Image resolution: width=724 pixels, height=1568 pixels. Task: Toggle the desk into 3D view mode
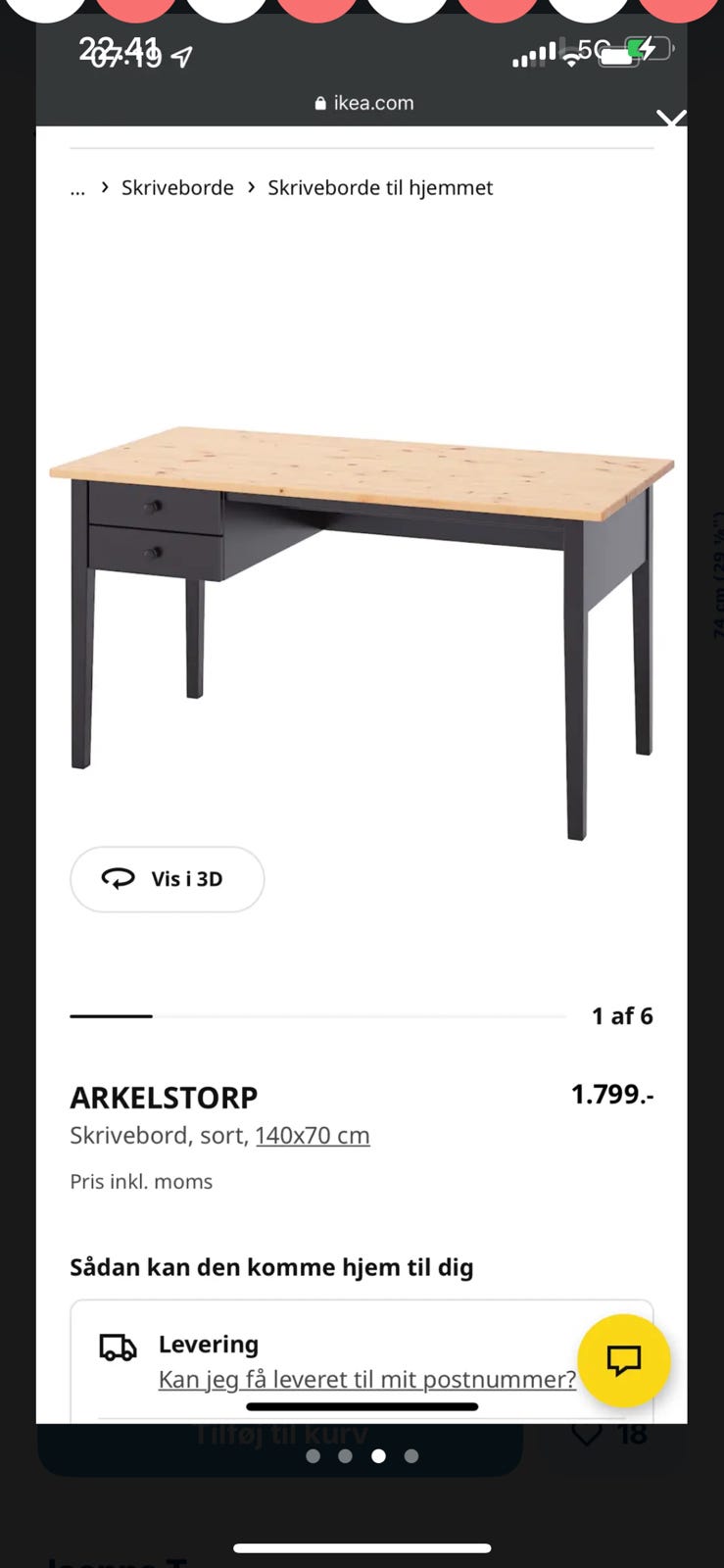point(167,879)
